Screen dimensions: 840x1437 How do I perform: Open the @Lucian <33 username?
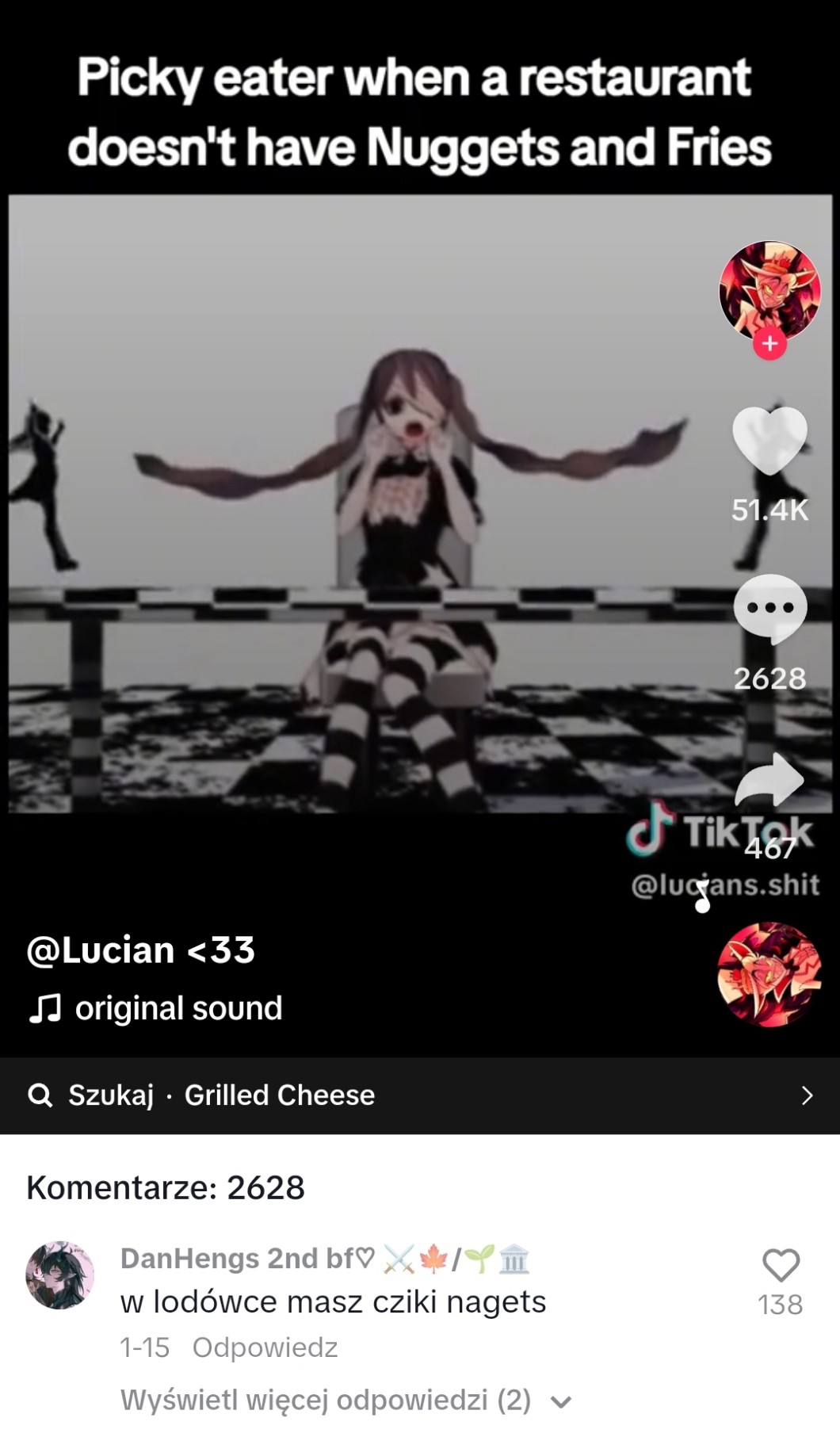point(140,950)
